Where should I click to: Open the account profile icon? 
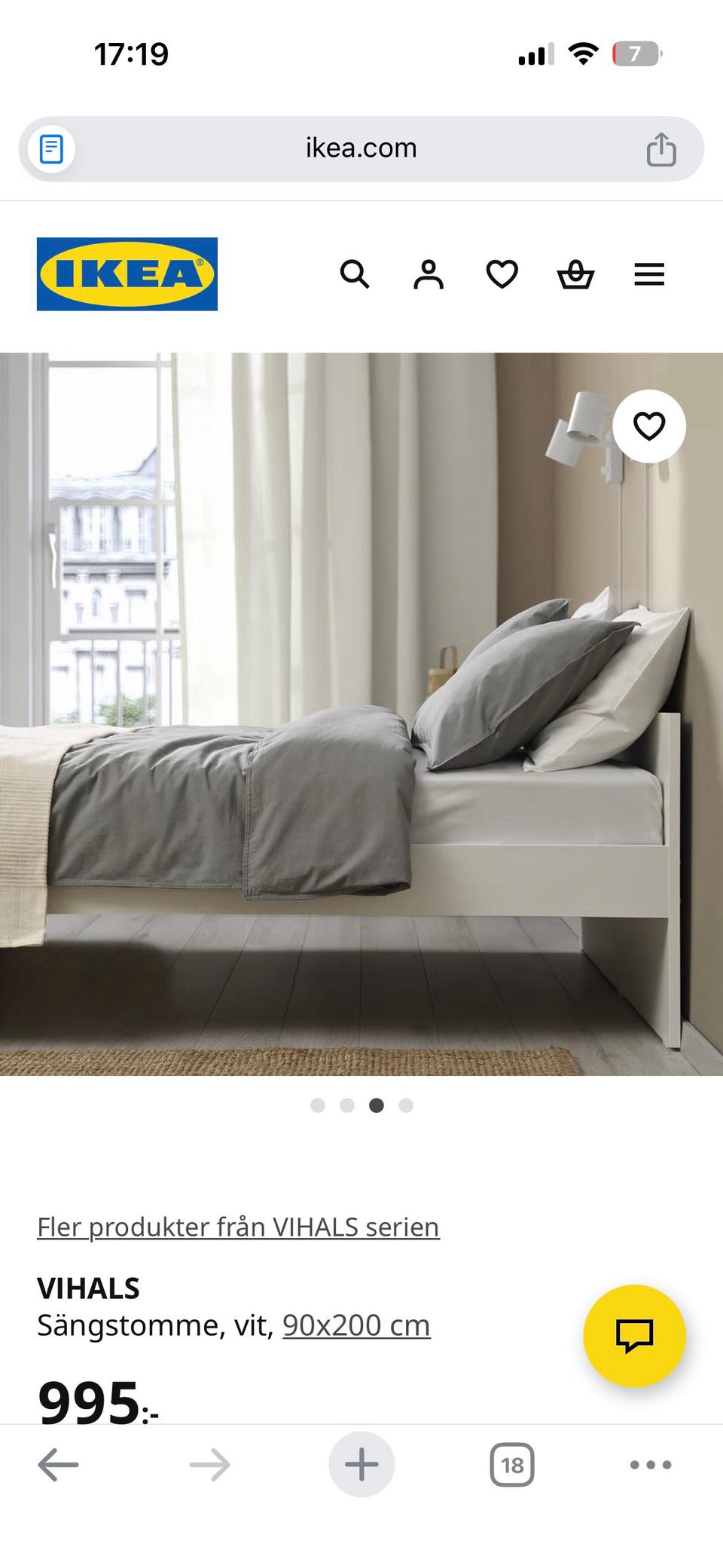(428, 274)
